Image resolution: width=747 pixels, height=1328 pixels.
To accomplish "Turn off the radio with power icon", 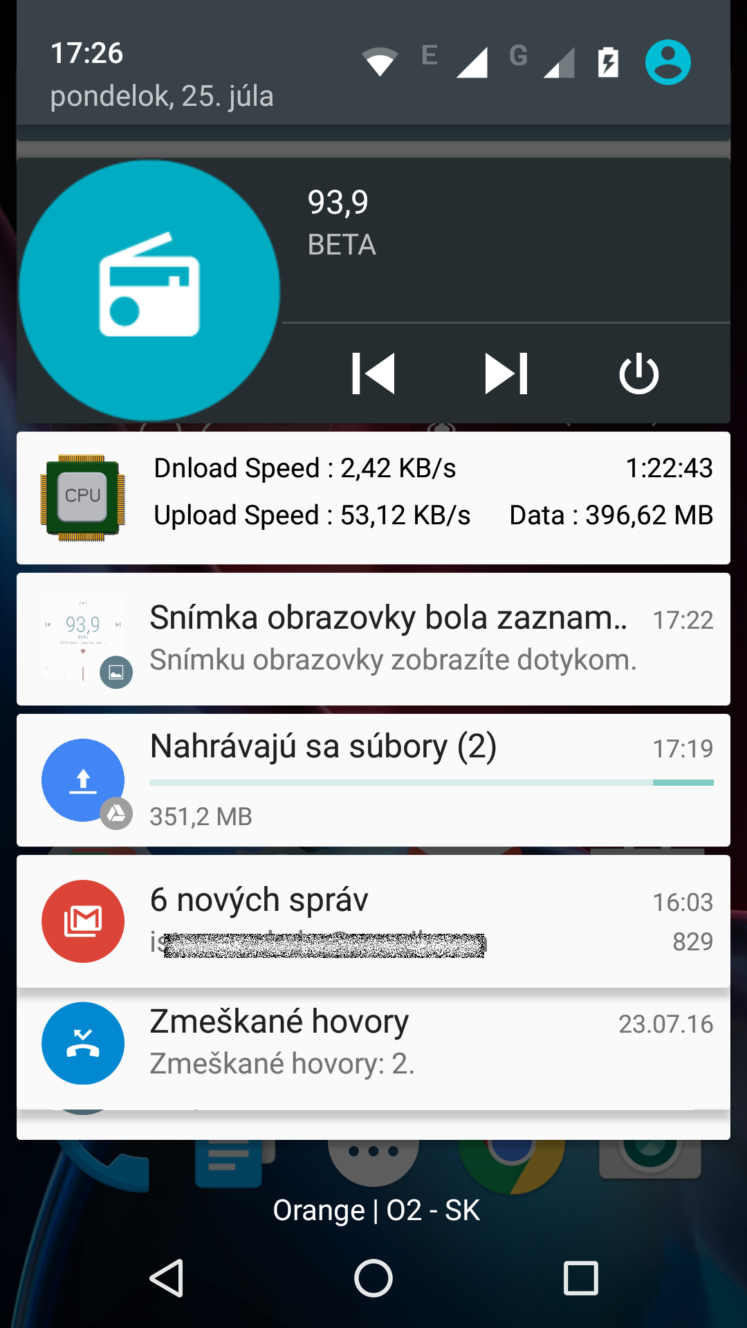I will point(639,374).
